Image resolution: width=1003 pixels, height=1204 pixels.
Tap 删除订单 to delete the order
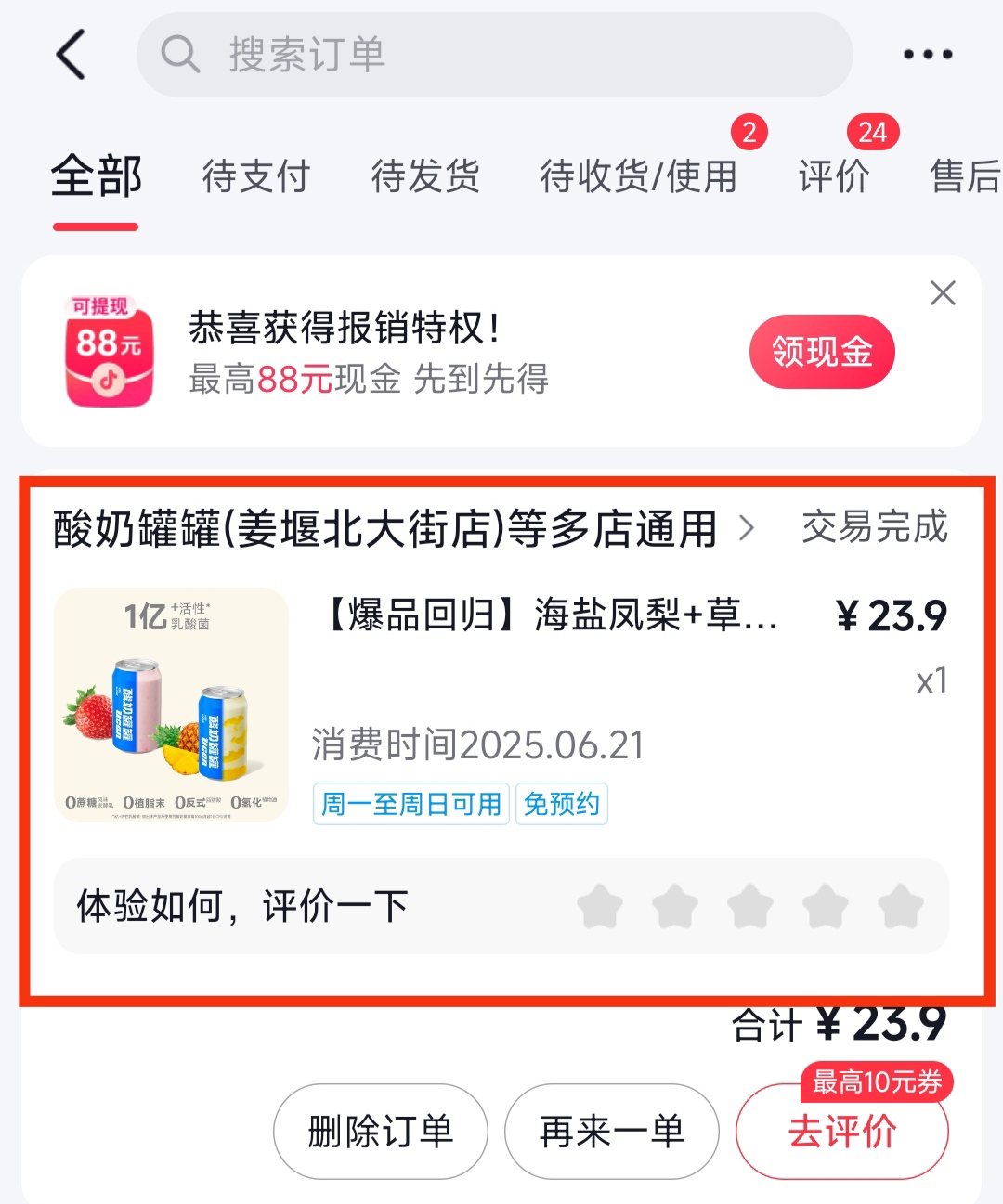380,1132
